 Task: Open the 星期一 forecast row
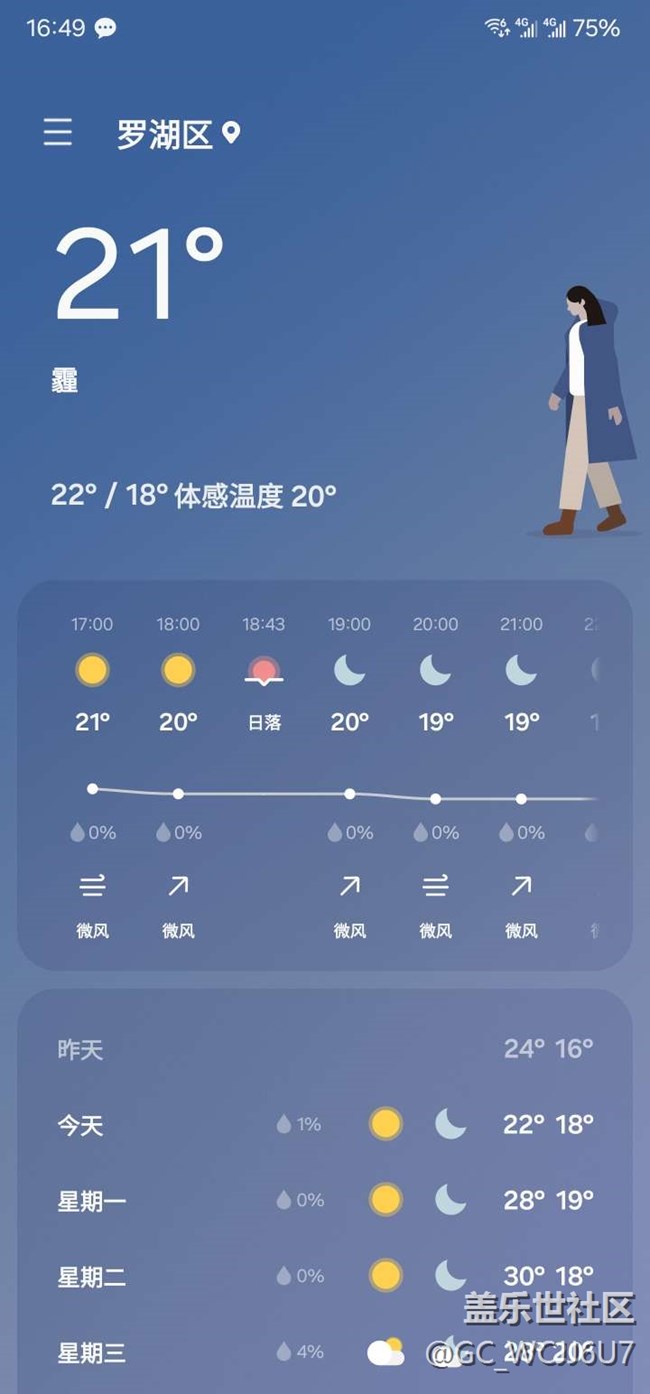[325, 1200]
